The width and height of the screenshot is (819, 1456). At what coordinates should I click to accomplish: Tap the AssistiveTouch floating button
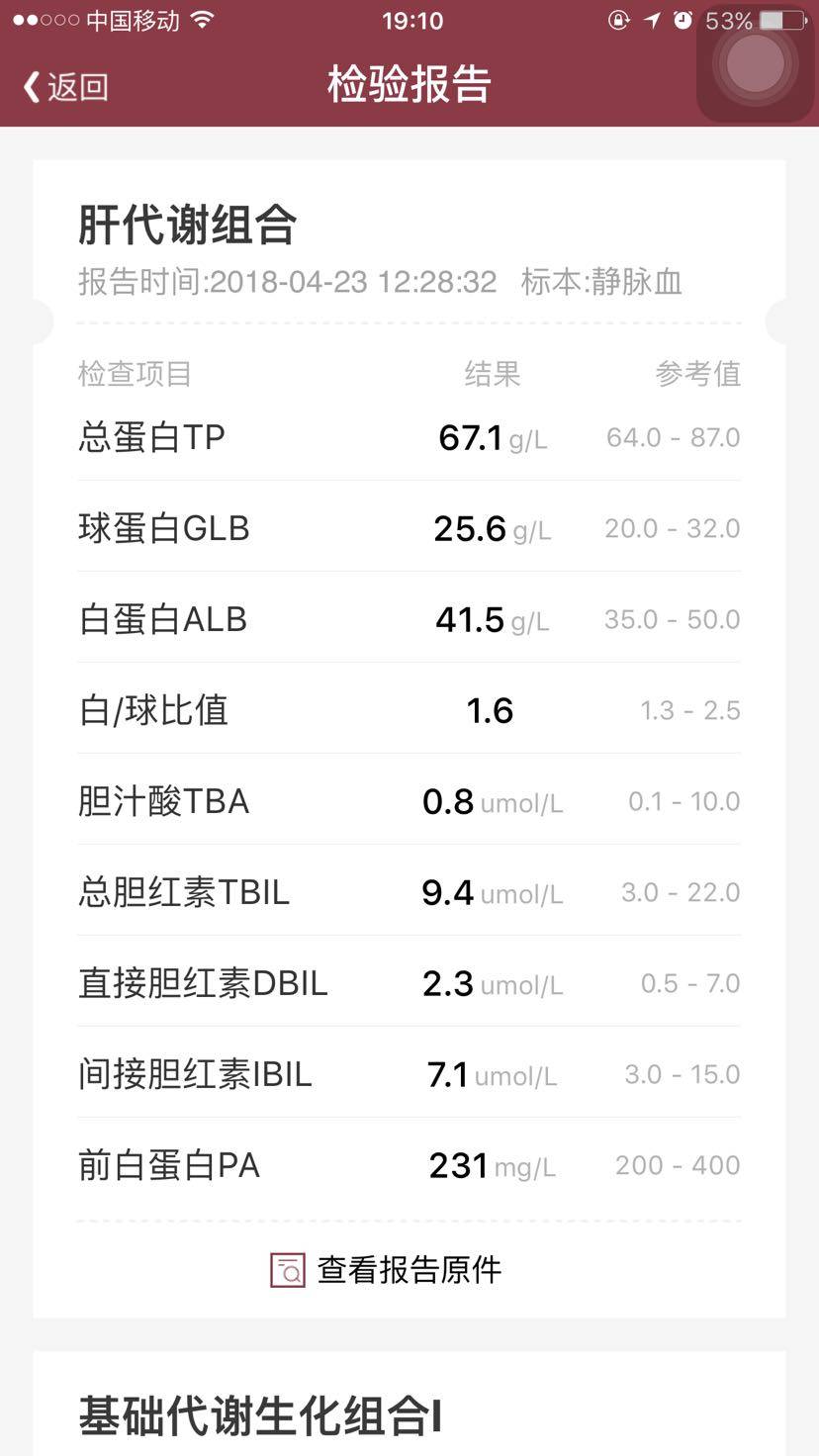pos(755,64)
